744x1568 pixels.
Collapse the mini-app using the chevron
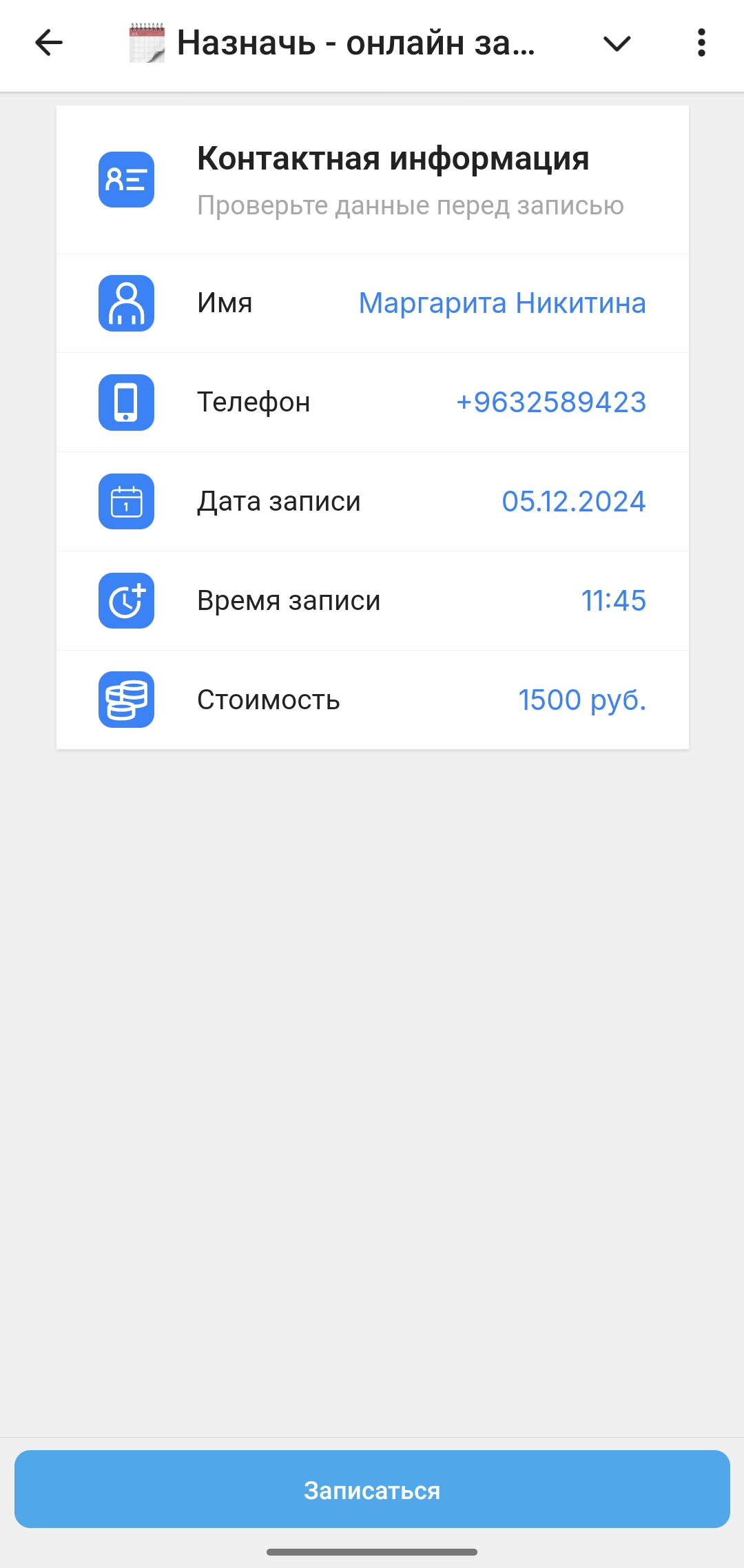point(616,44)
